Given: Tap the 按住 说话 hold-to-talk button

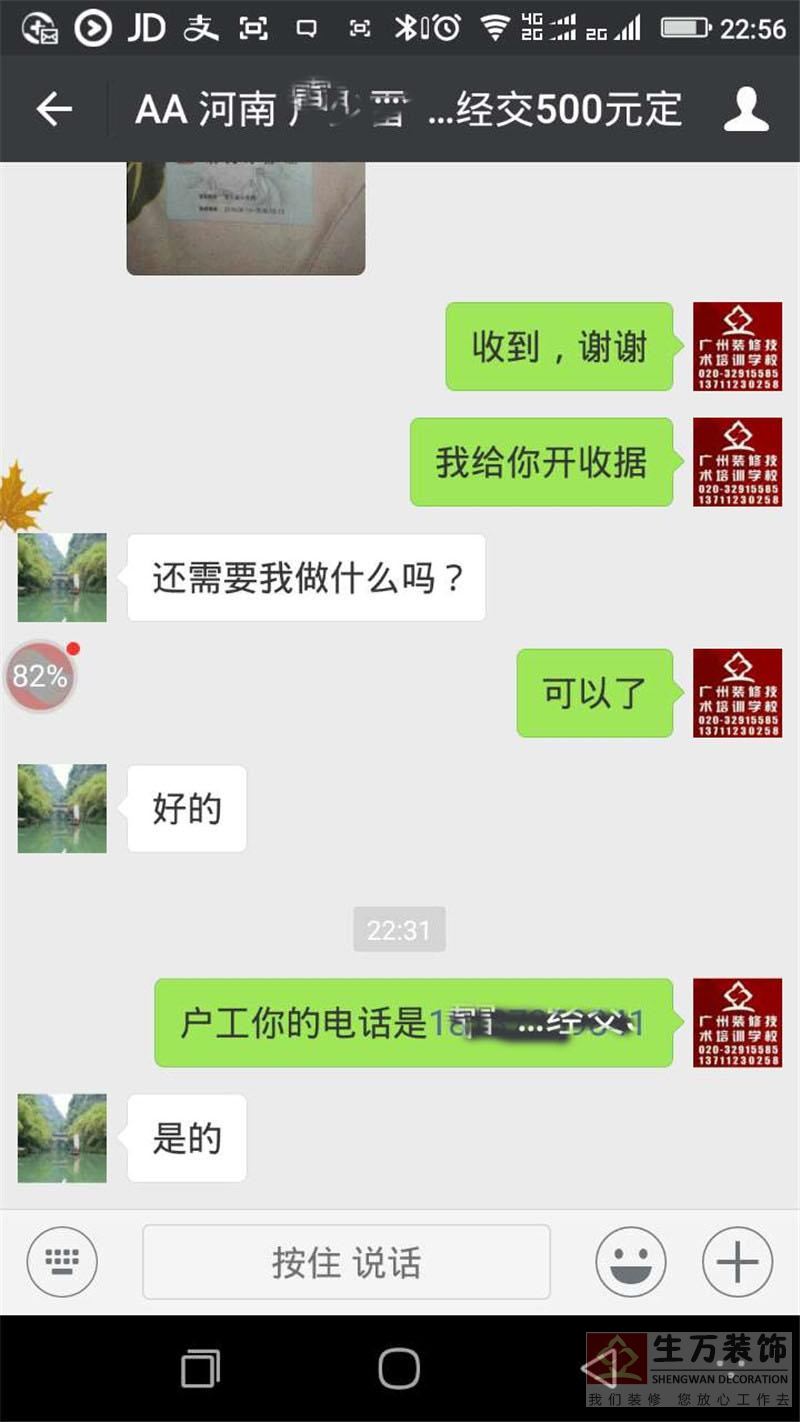Looking at the screenshot, I should point(346,1262).
